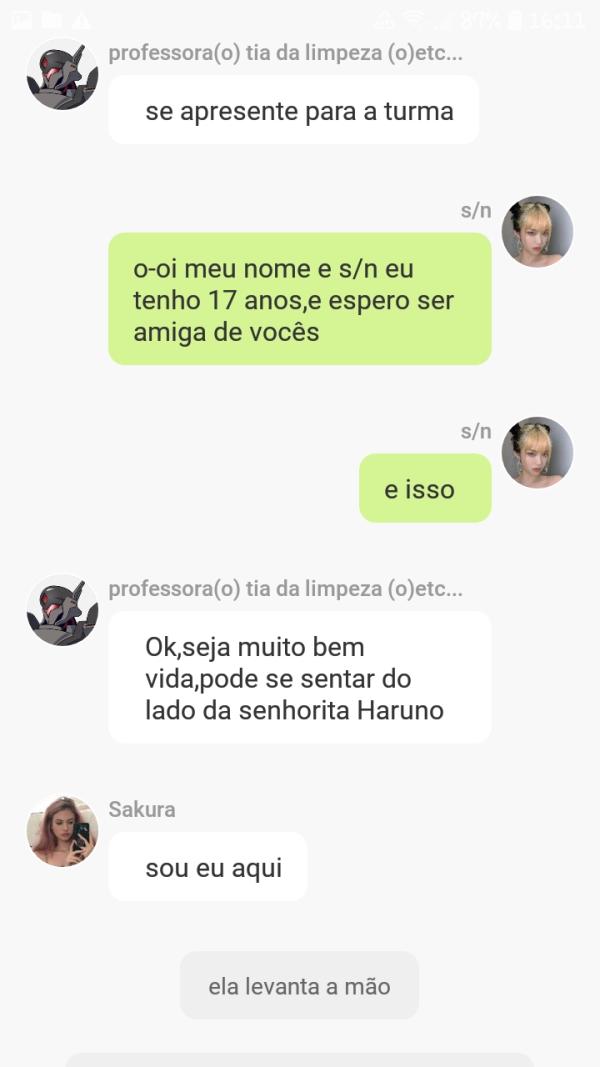Viewport: 600px width, 1067px height.
Task: Select the "e isso" message bubble
Action: coord(425,489)
